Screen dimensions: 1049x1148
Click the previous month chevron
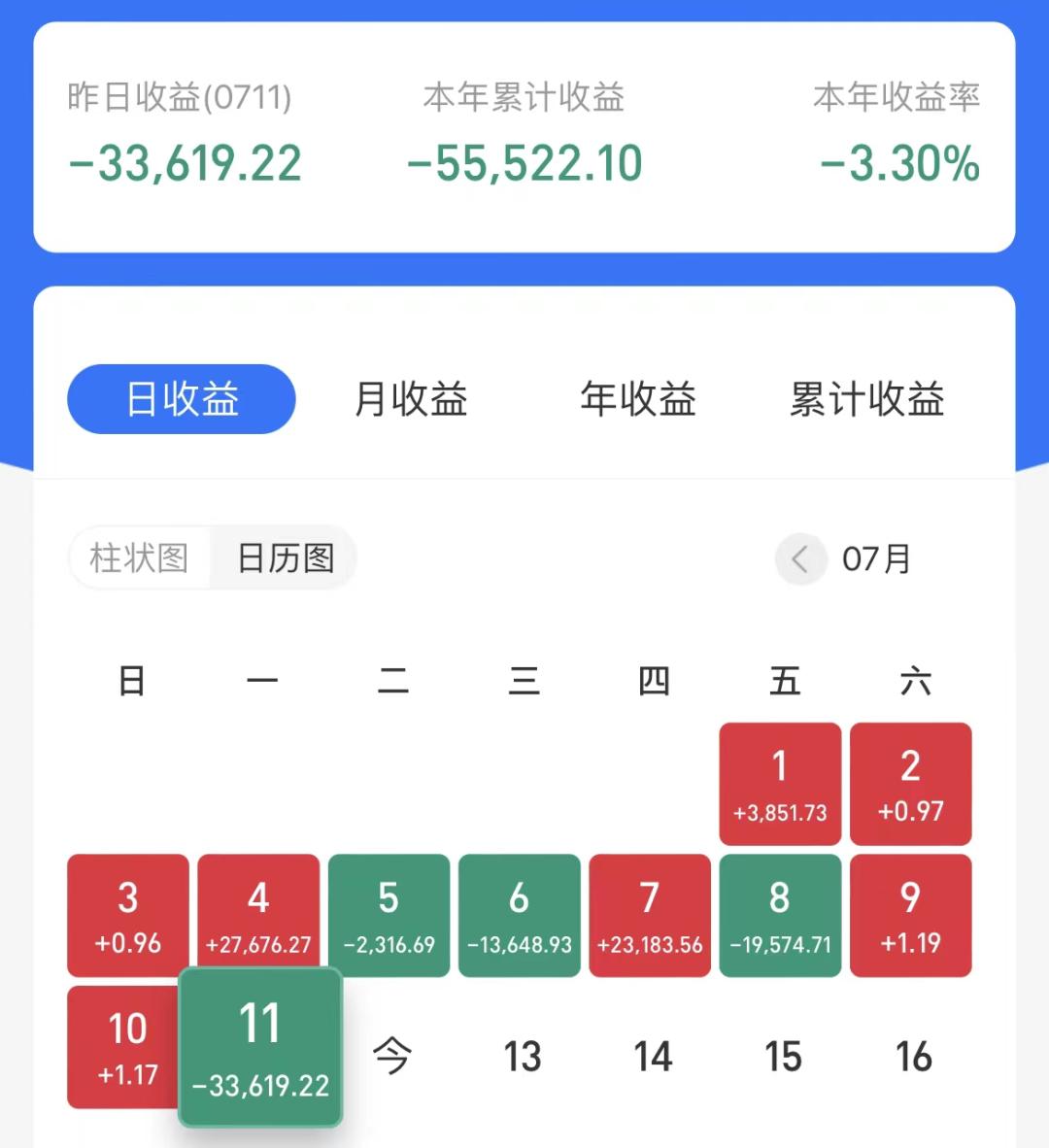(x=799, y=559)
